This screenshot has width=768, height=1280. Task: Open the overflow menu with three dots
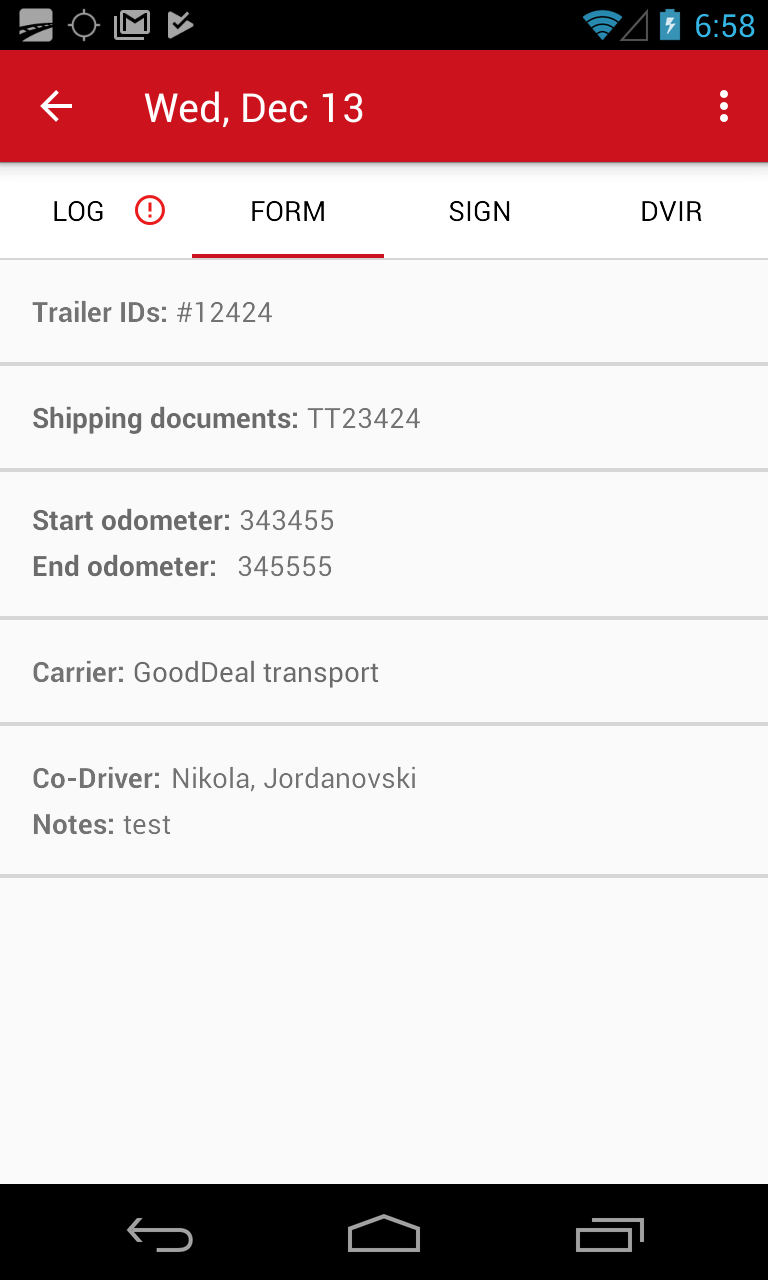coord(723,106)
